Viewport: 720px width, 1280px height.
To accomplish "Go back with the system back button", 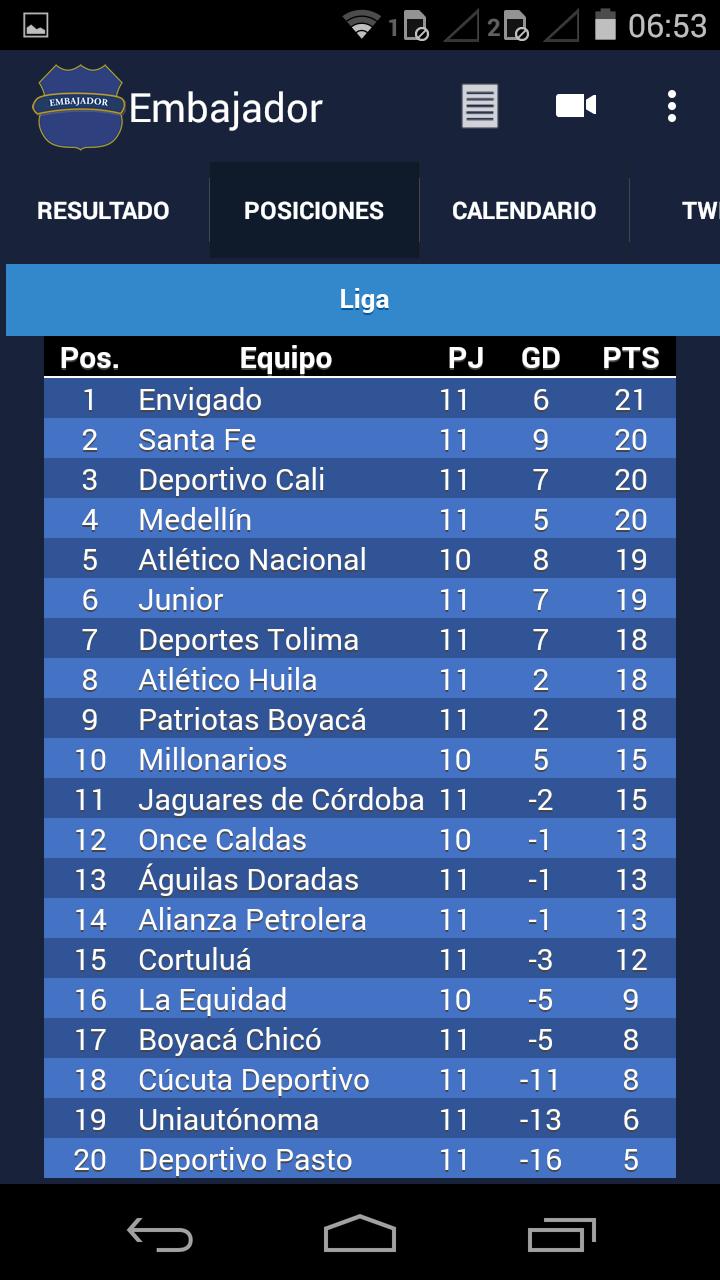I will tap(160, 1234).
